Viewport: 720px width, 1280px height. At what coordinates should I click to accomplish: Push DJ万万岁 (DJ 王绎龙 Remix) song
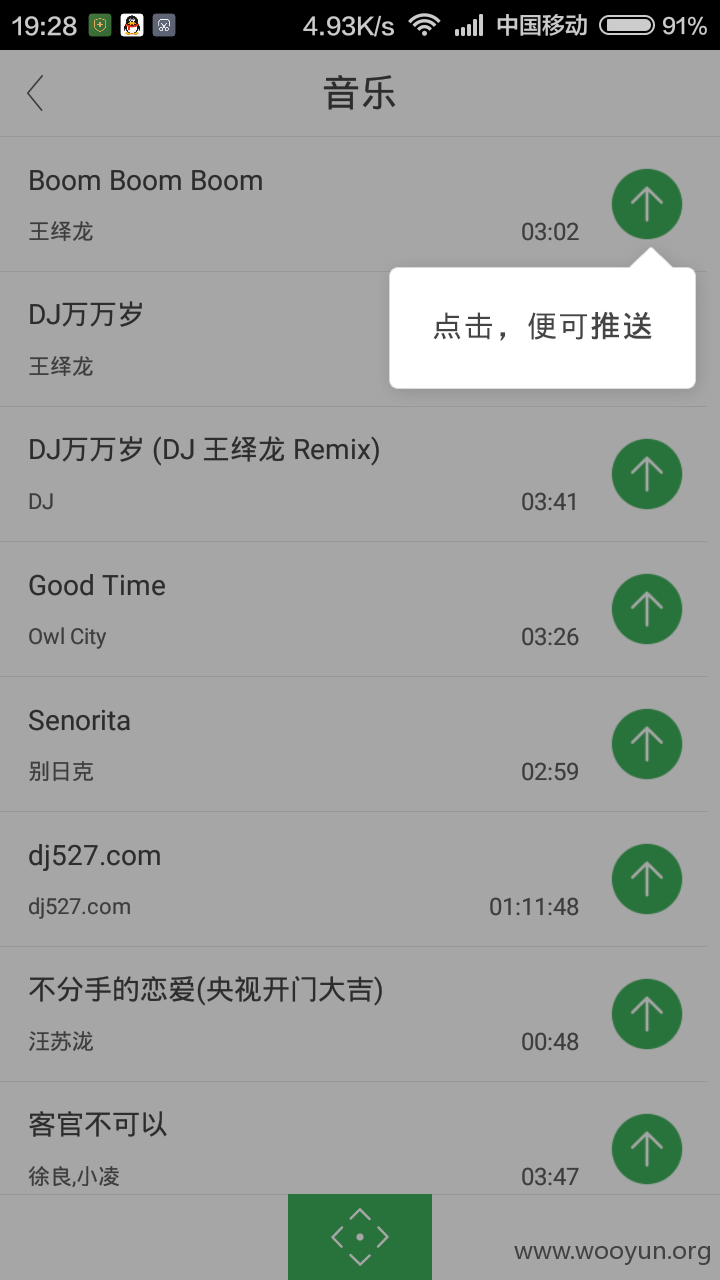tap(647, 474)
